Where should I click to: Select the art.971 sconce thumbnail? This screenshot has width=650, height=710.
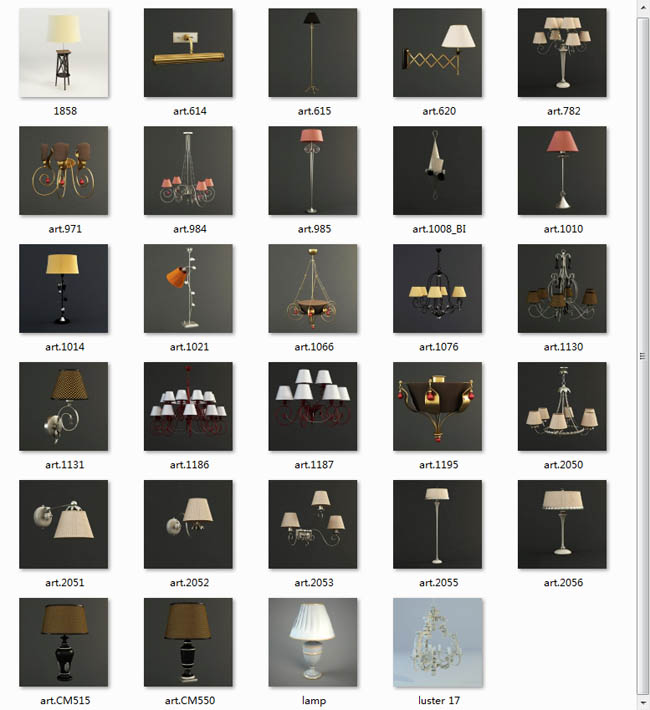pyautogui.click(x=64, y=170)
